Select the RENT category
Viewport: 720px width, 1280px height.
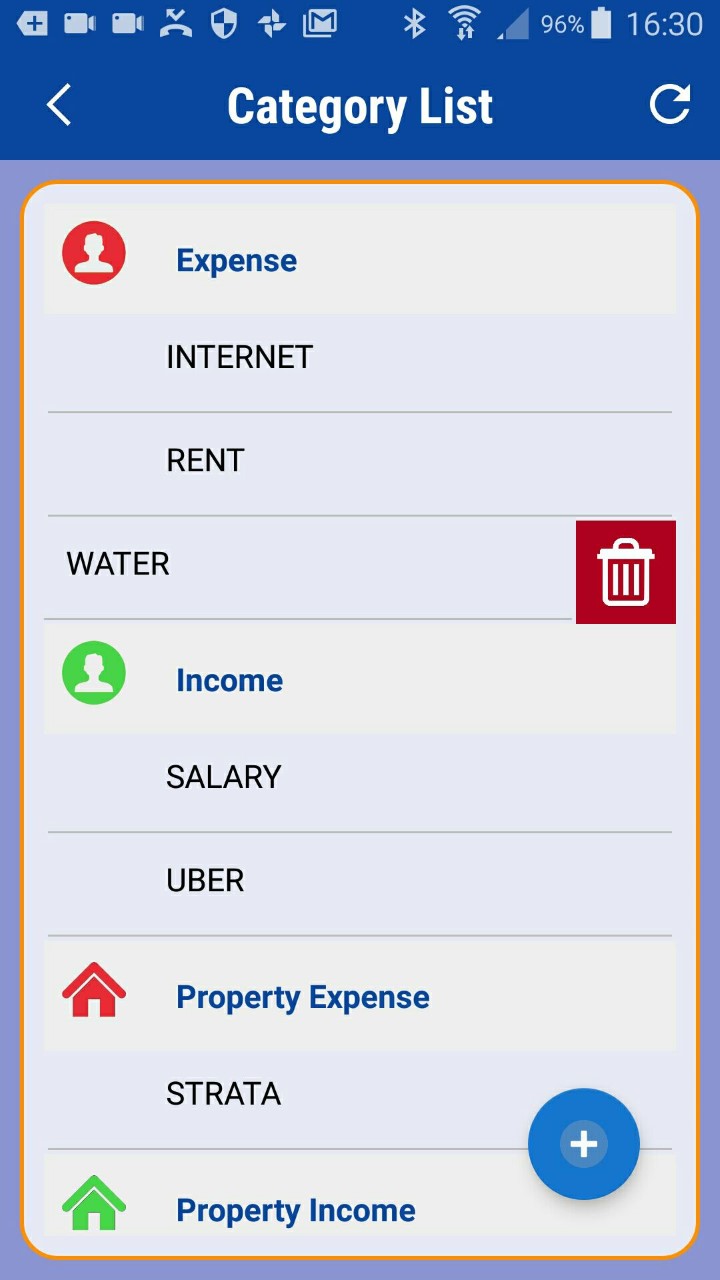pos(360,462)
